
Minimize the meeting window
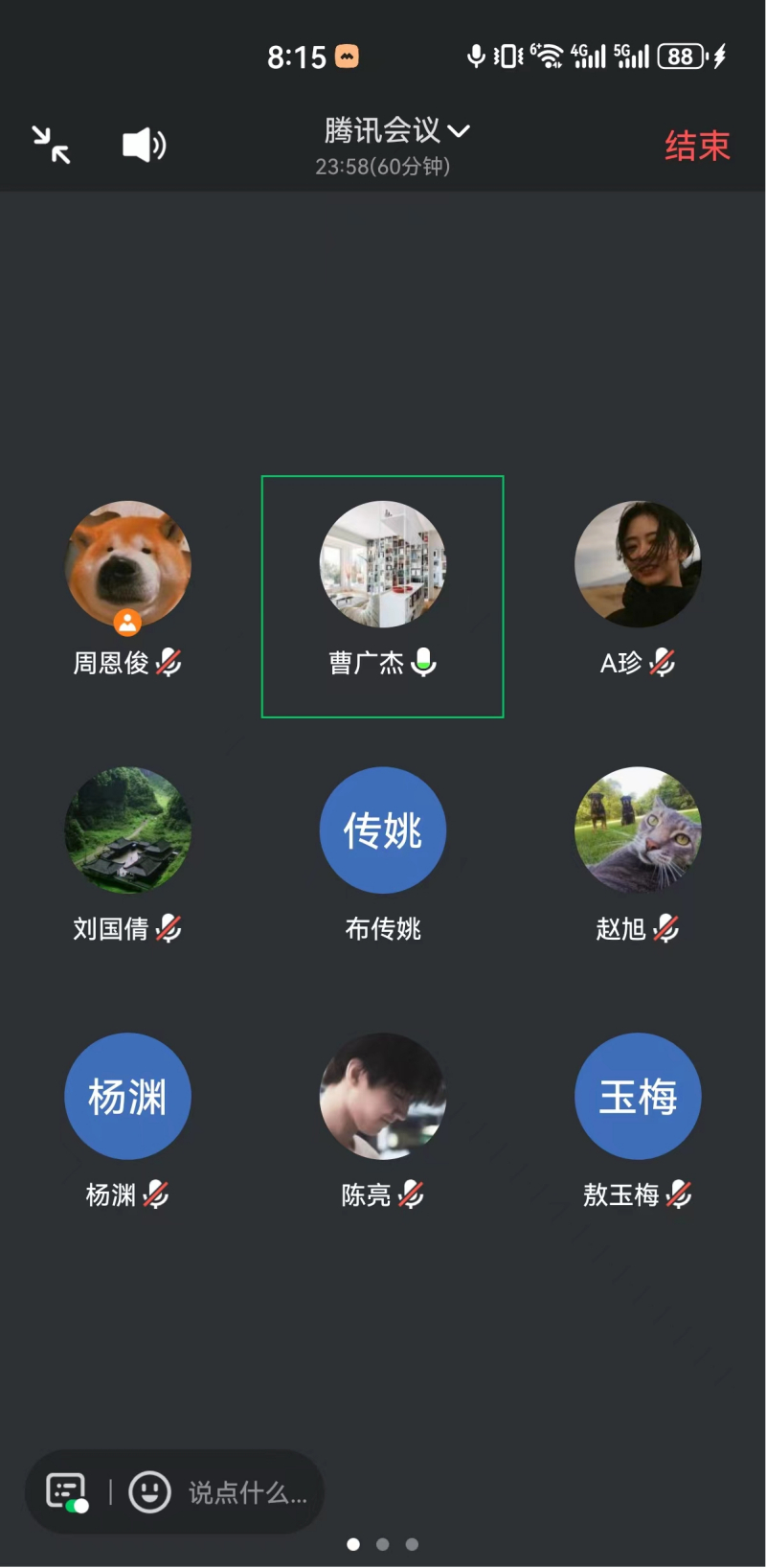point(51,145)
